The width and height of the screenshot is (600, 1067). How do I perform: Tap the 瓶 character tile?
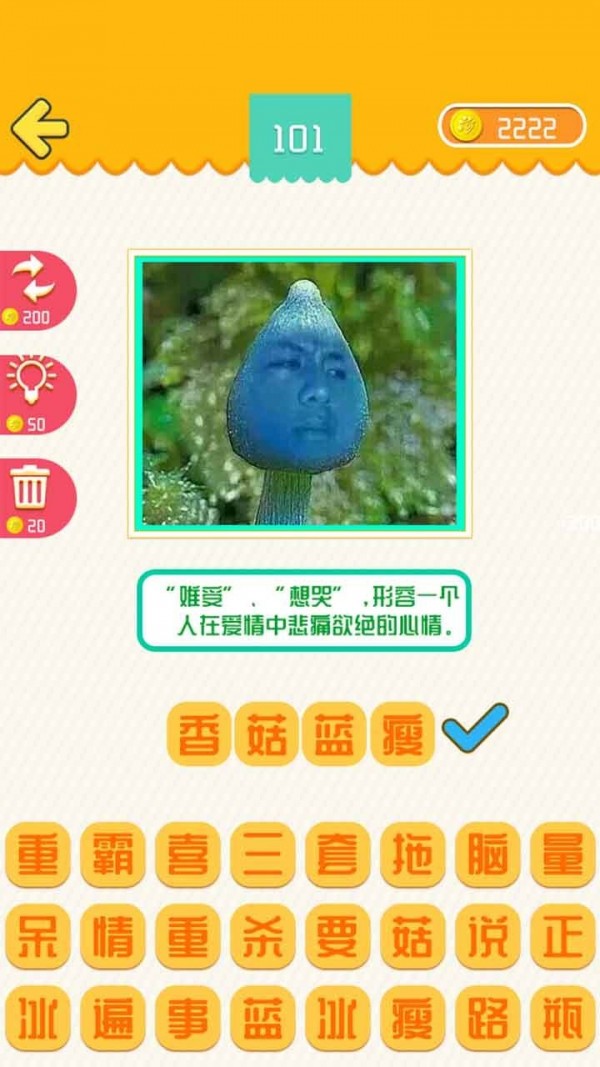pyautogui.click(x=563, y=1018)
